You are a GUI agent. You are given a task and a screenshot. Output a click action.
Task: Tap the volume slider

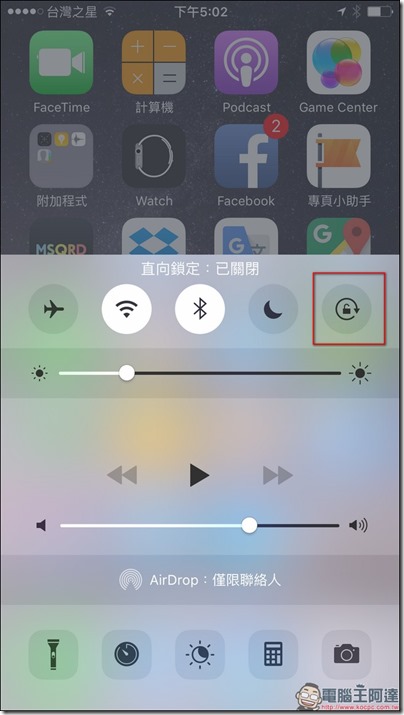tap(200, 526)
